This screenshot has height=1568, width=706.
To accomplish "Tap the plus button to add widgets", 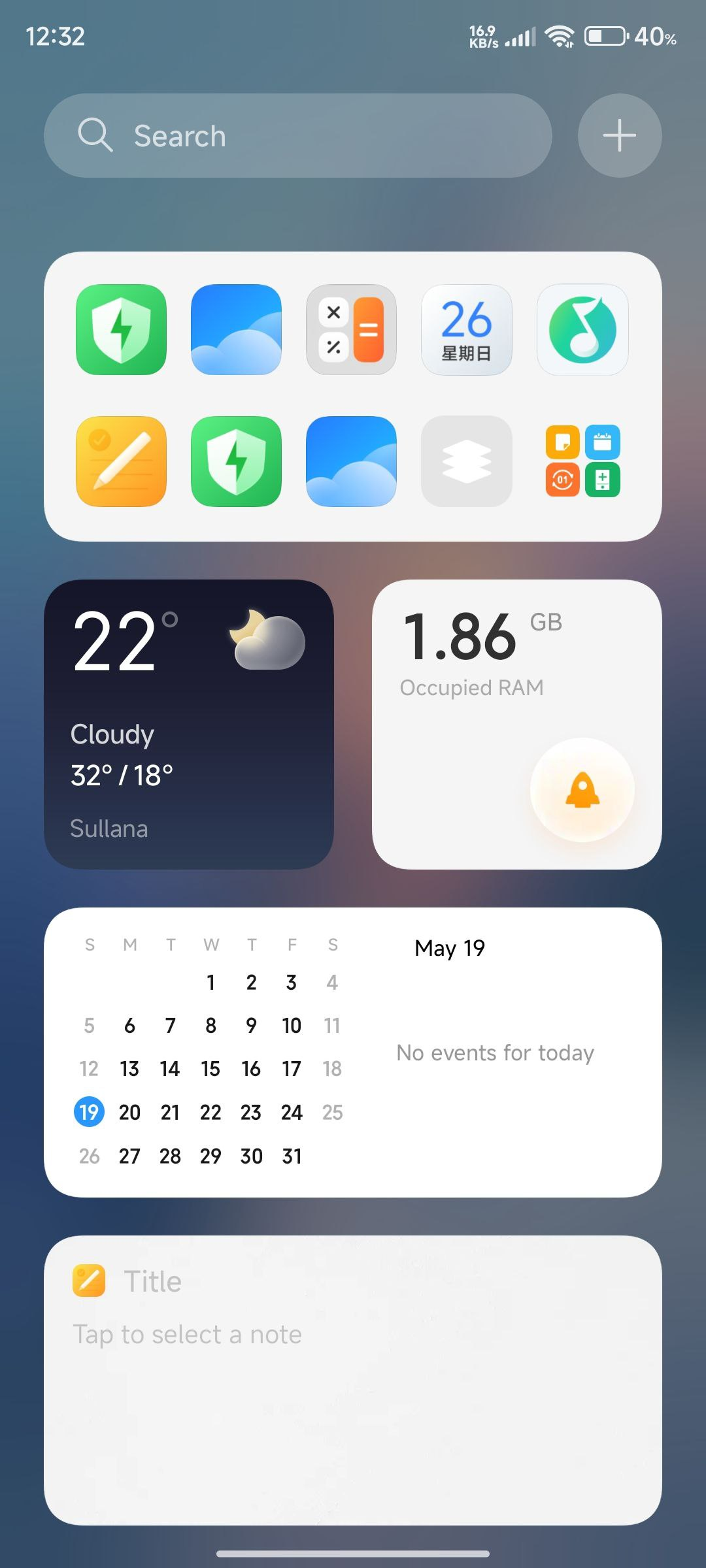I will click(619, 136).
